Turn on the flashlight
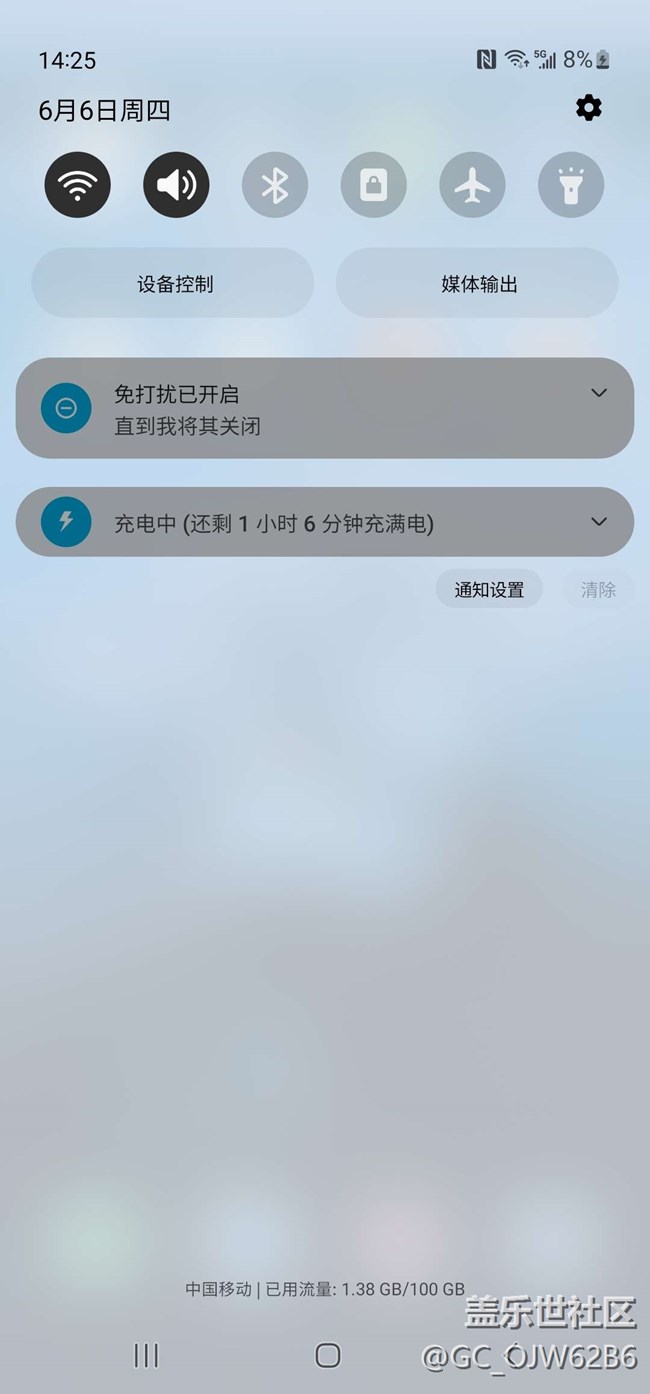 571,185
